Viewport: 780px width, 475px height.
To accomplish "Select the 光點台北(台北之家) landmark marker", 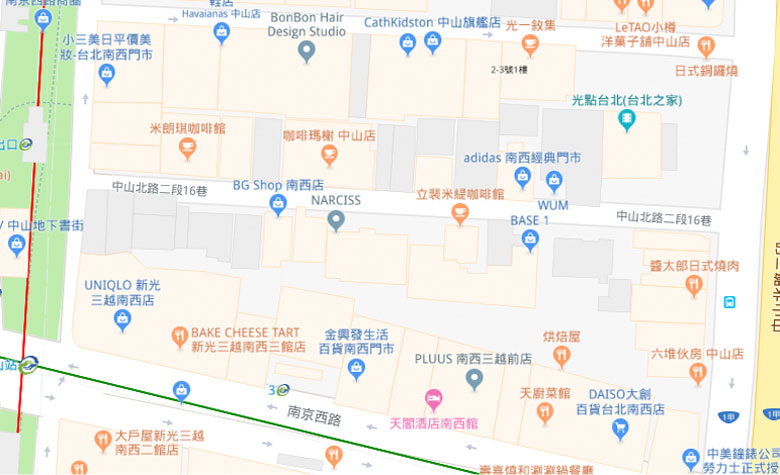I will coord(626,120).
